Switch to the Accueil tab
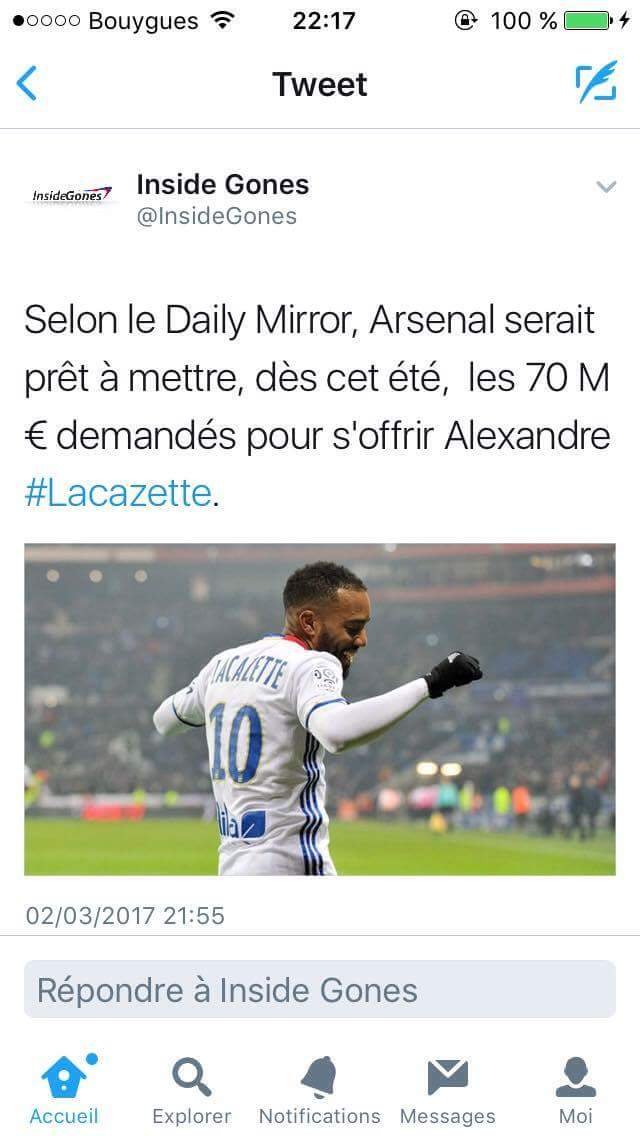Image resolution: width=640 pixels, height=1136 pixels. click(64, 1089)
